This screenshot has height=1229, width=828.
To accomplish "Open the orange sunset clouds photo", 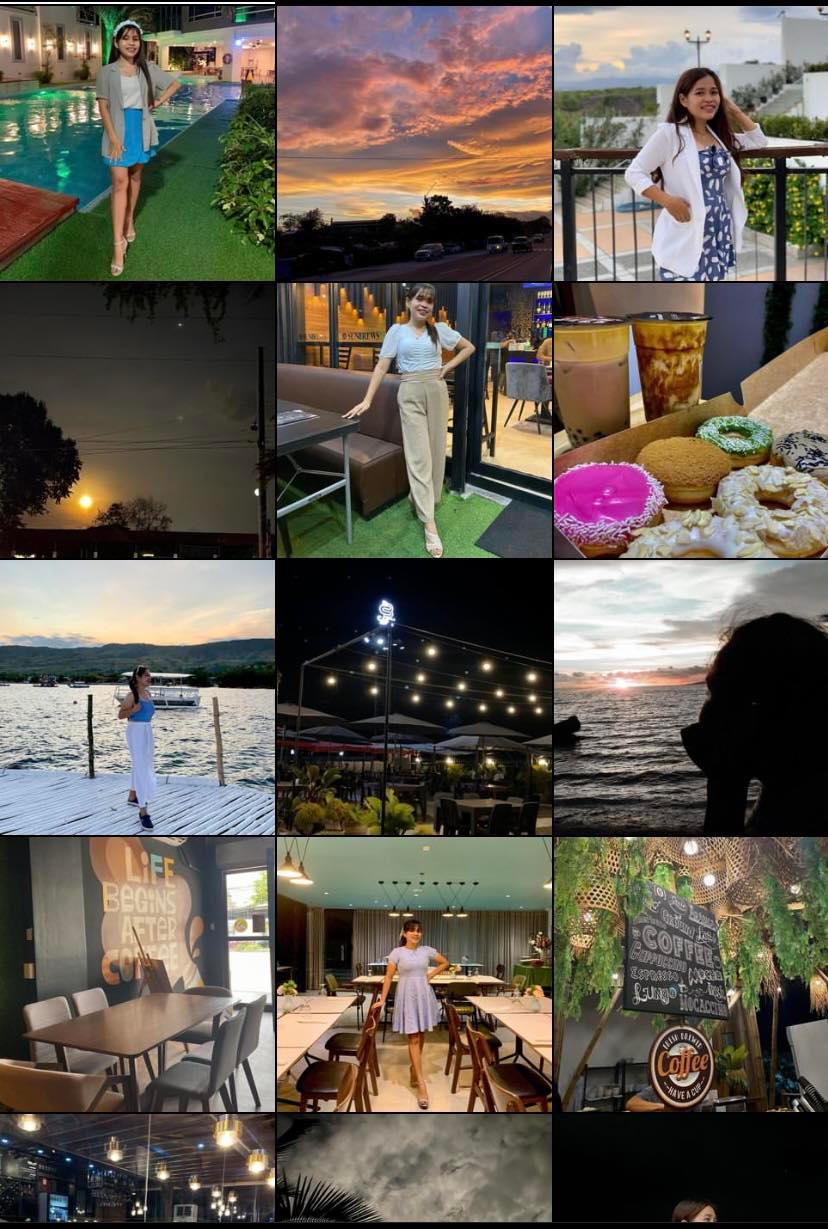I will click(414, 142).
